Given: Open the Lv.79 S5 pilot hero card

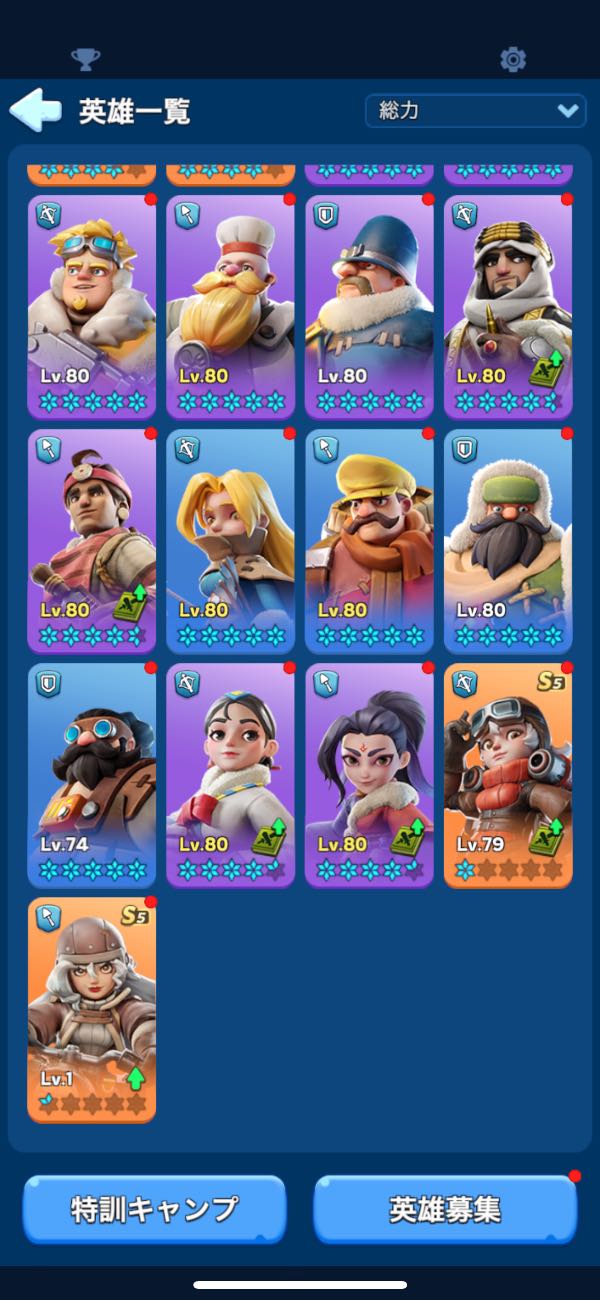Looking at the screenshot, I should [508, 773].
